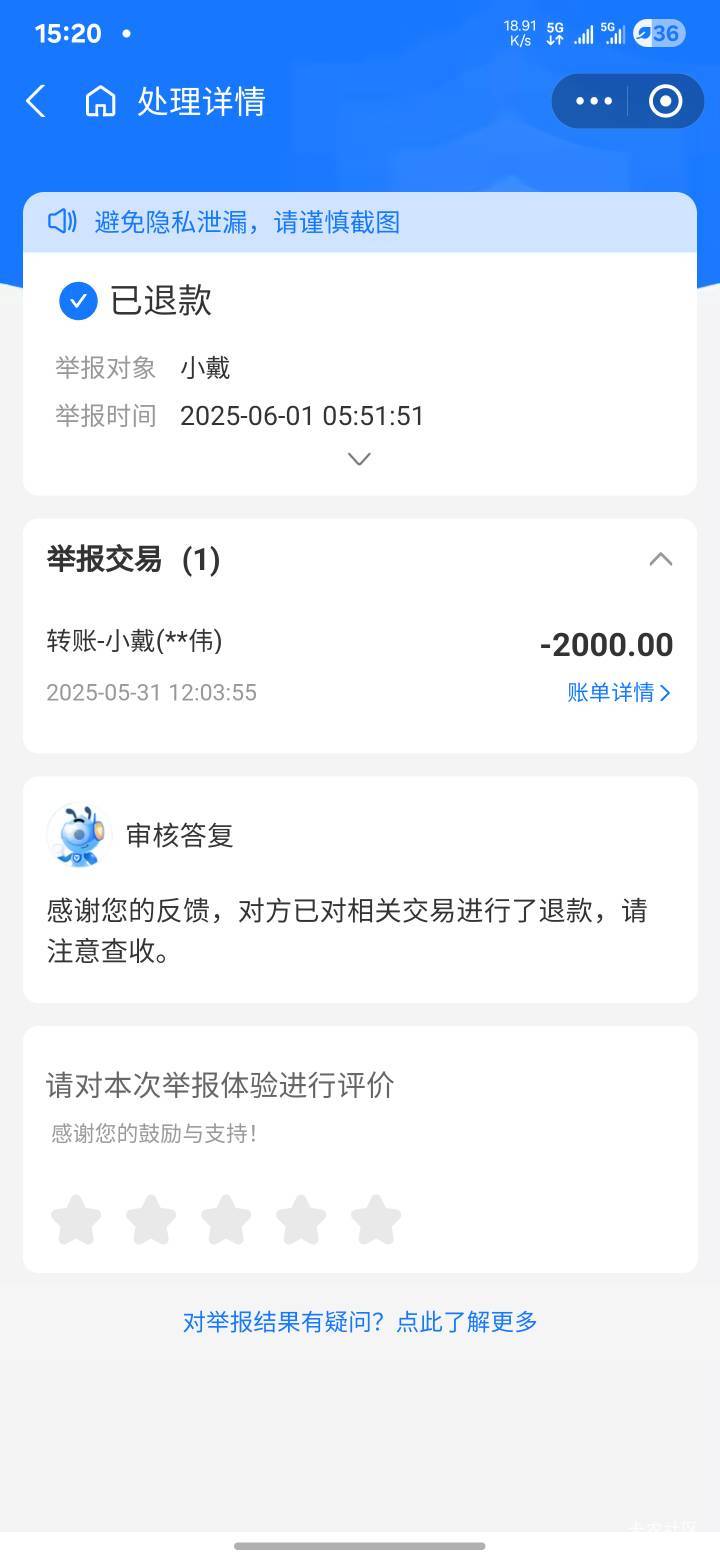Close the mini program with circle button
720x1560 pixels.
tap(665, 101)
